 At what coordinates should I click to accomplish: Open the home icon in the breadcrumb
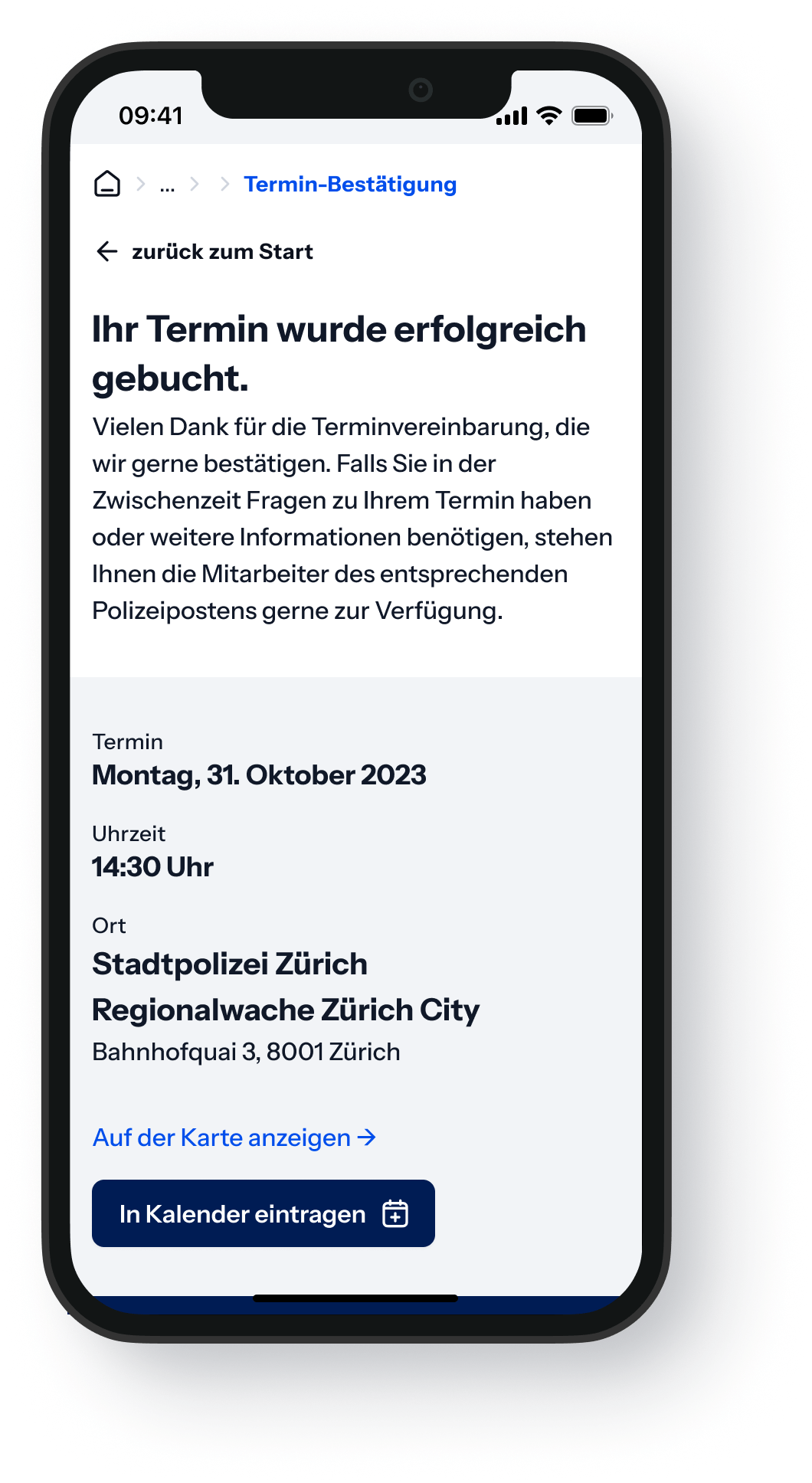click(107, 185)
